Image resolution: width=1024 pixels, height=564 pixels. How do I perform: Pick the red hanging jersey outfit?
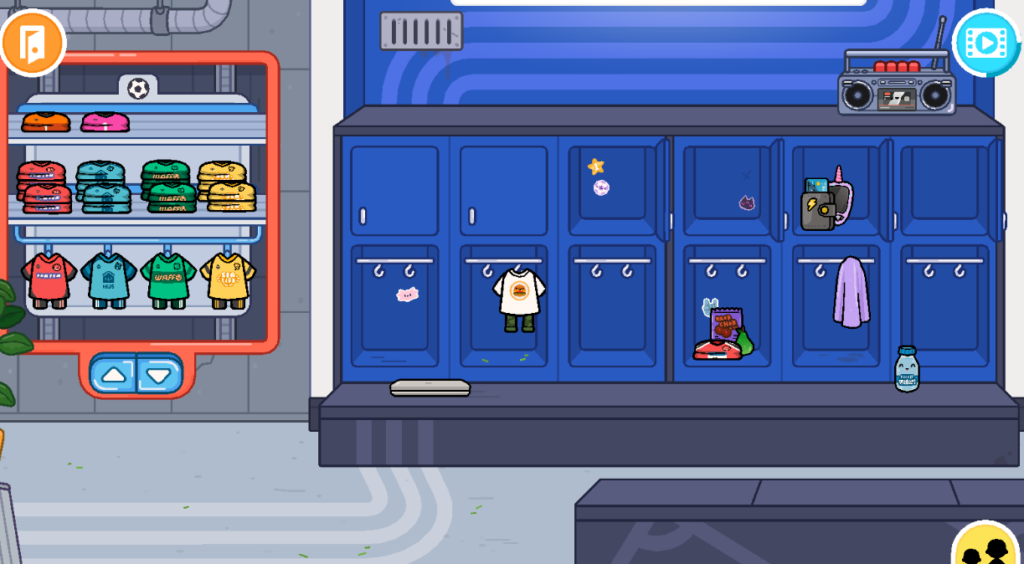click(48, 279)
